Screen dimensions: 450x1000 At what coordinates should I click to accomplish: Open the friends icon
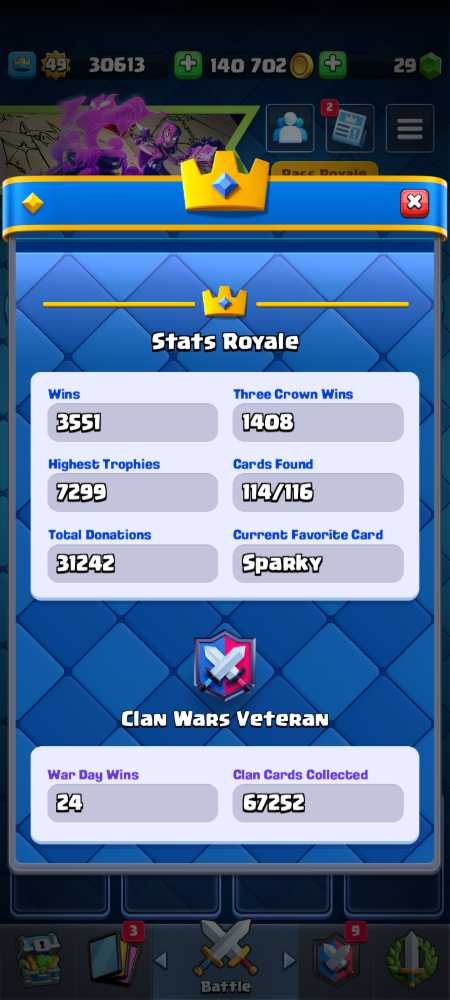[x=290, y=128]
